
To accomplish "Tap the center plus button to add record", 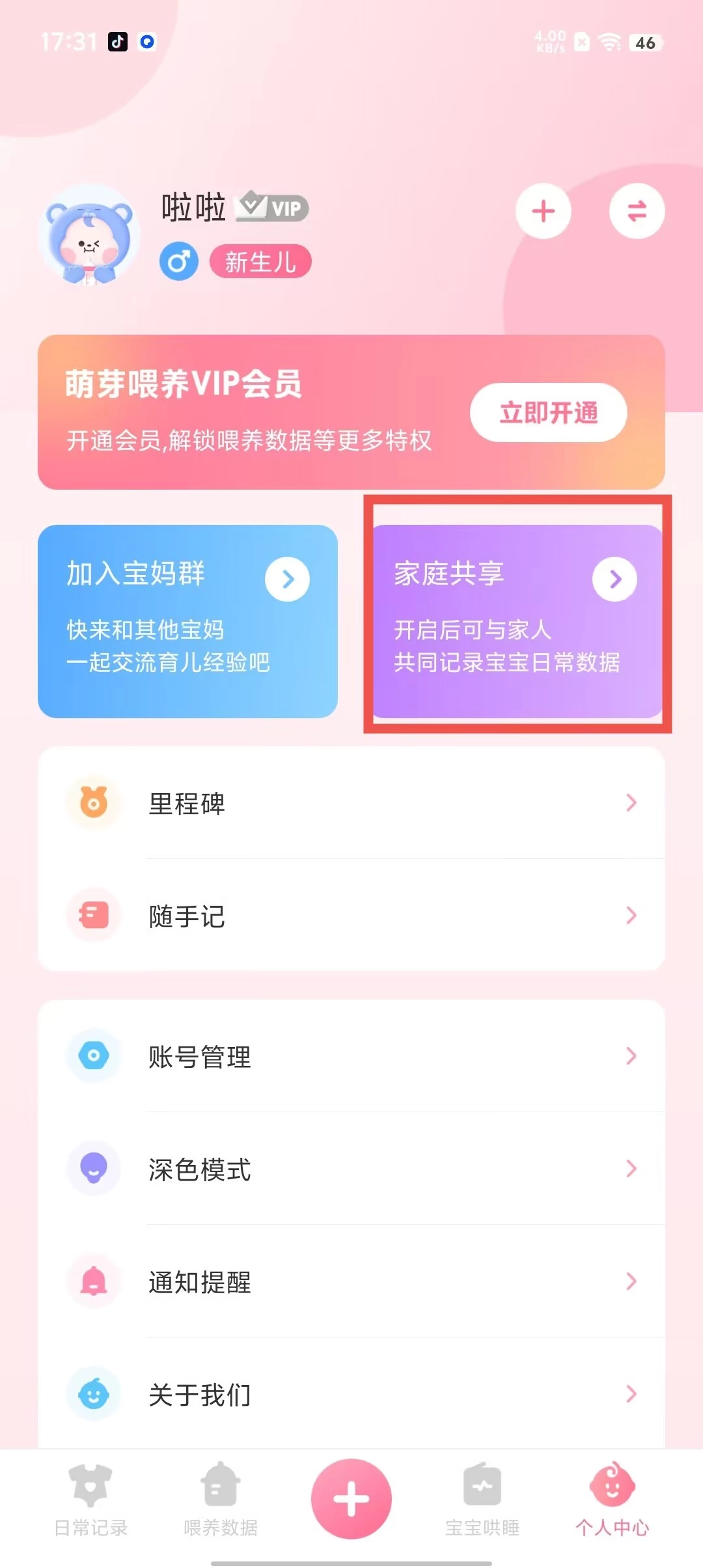I will click(351, 1498).
